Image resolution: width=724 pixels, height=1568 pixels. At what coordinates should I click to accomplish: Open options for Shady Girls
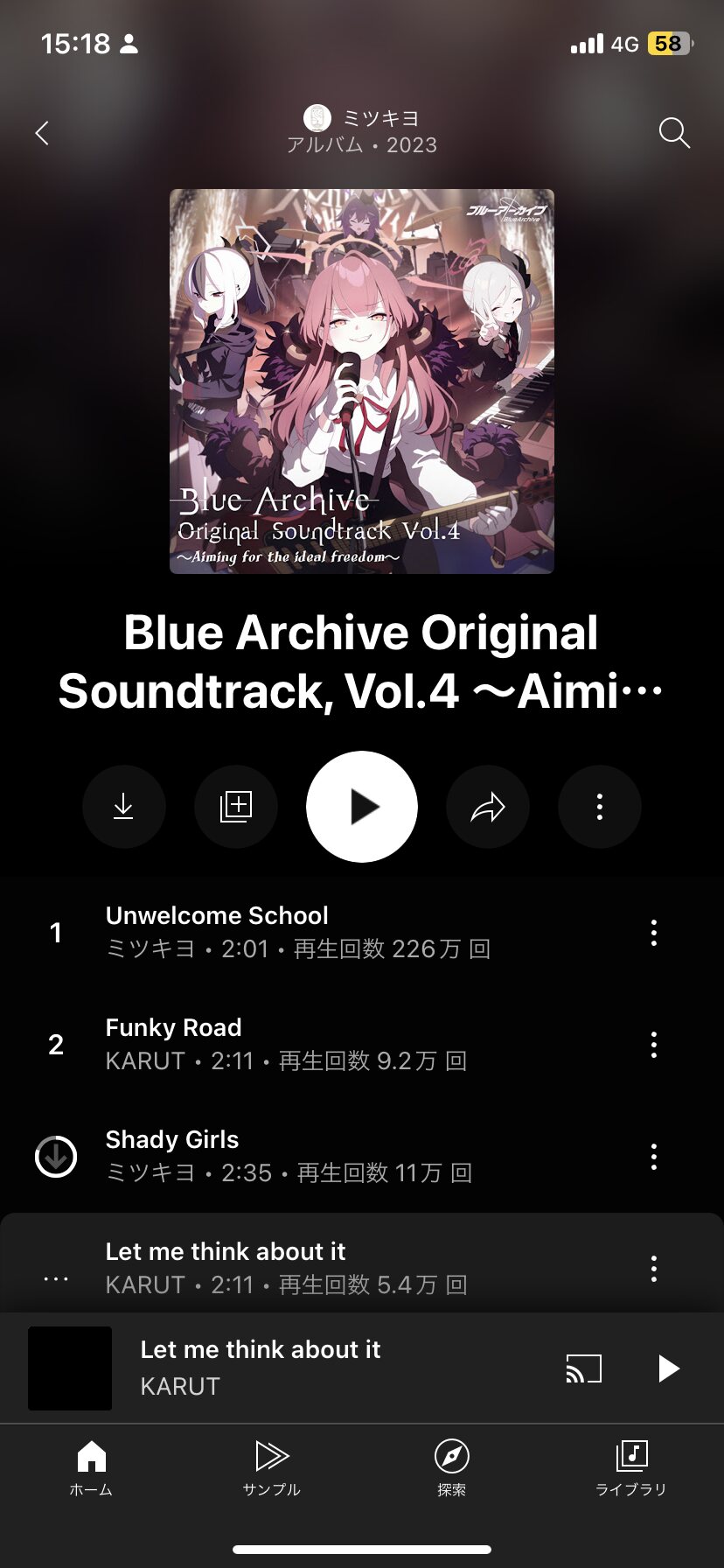(654, 1157)
